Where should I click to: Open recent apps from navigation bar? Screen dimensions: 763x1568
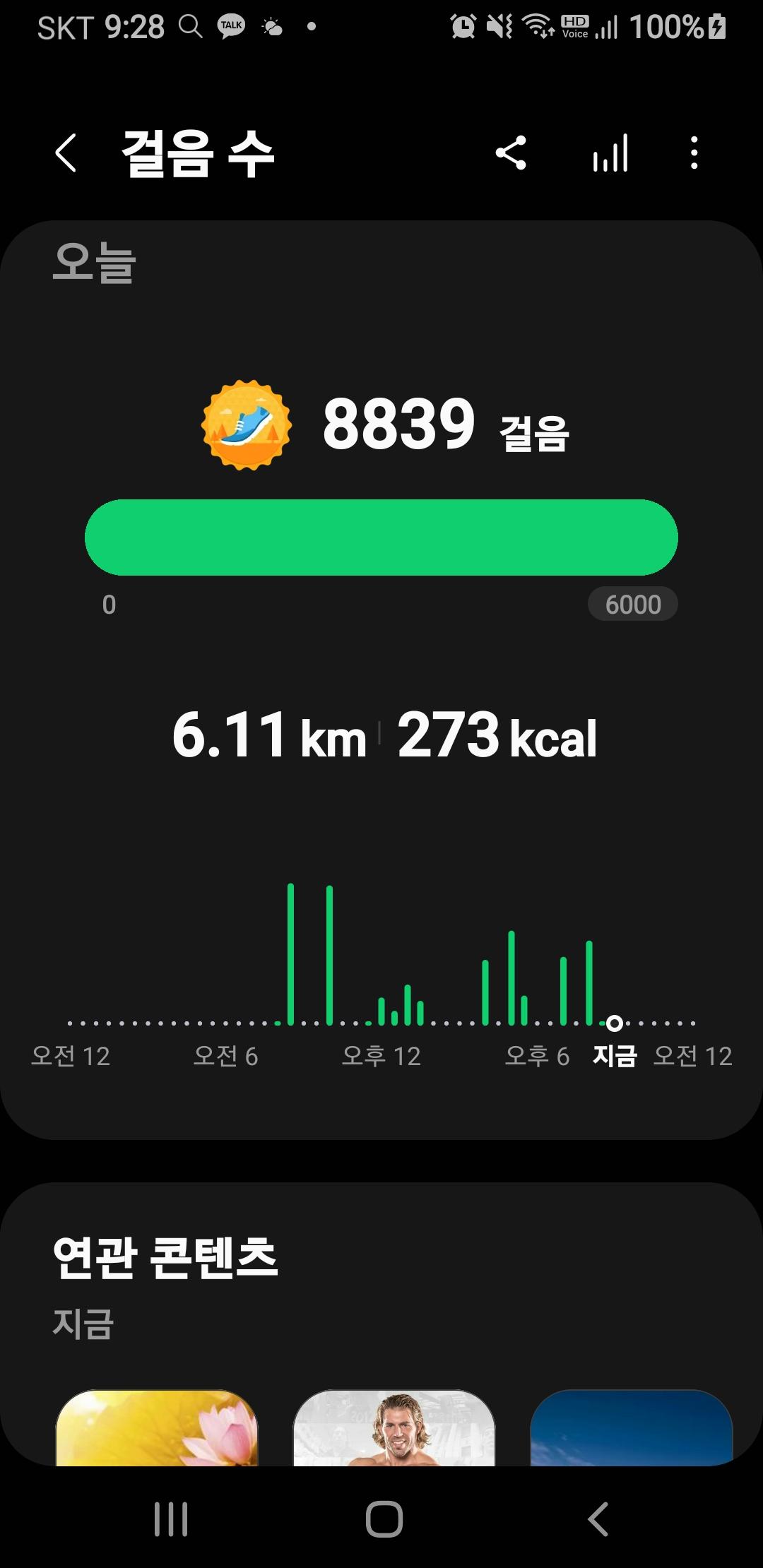point(171,1519)
